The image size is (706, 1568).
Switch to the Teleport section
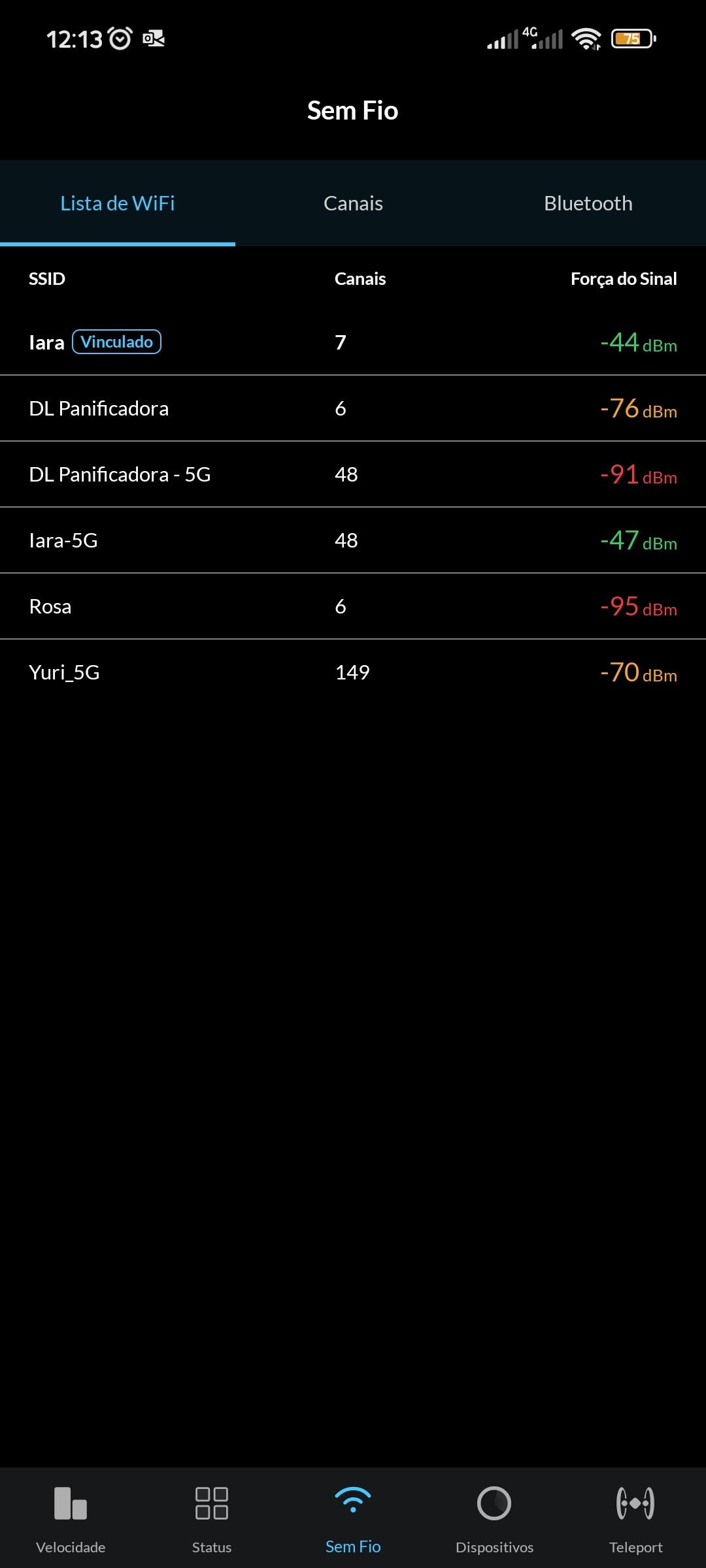point(635,1518)
